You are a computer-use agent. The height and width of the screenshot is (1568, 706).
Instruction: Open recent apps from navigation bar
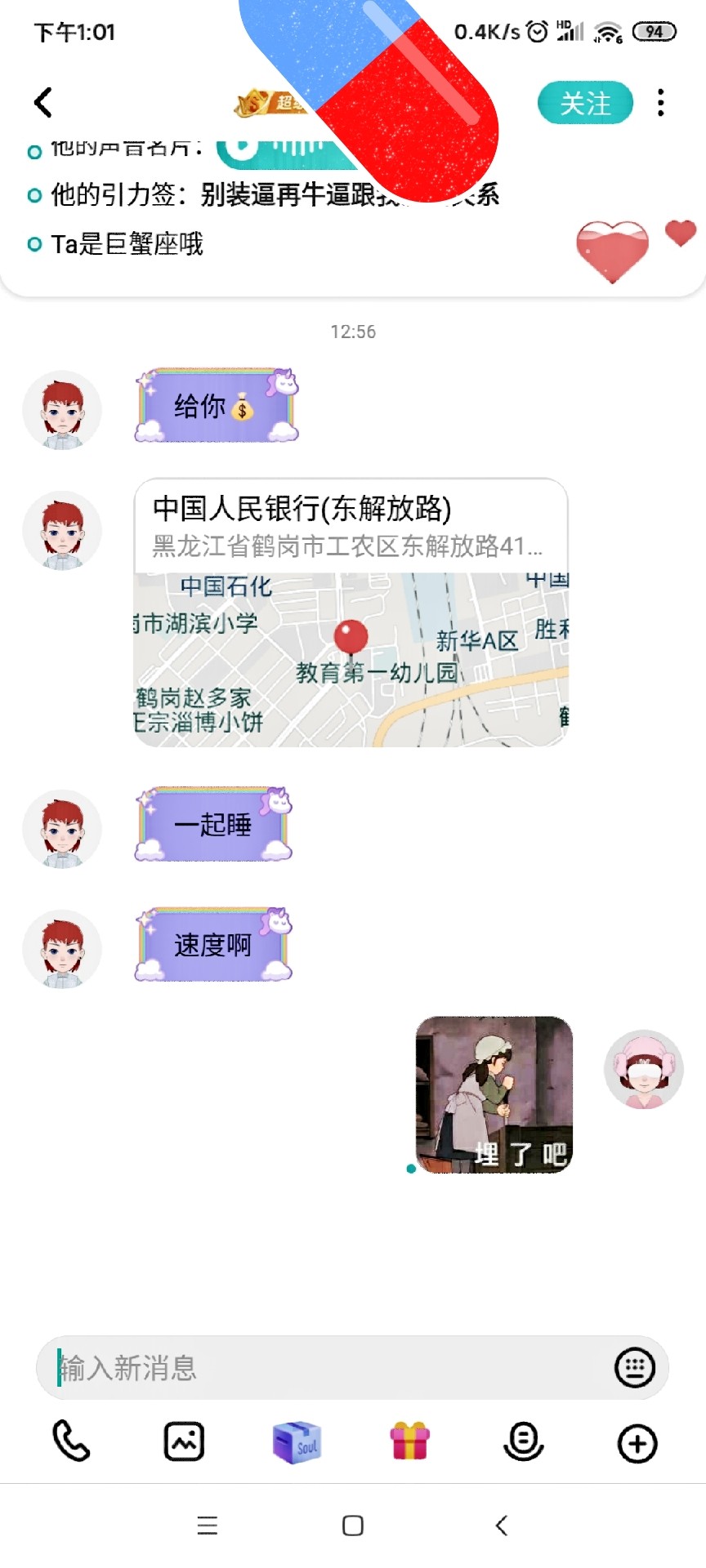coord(208,1526)
